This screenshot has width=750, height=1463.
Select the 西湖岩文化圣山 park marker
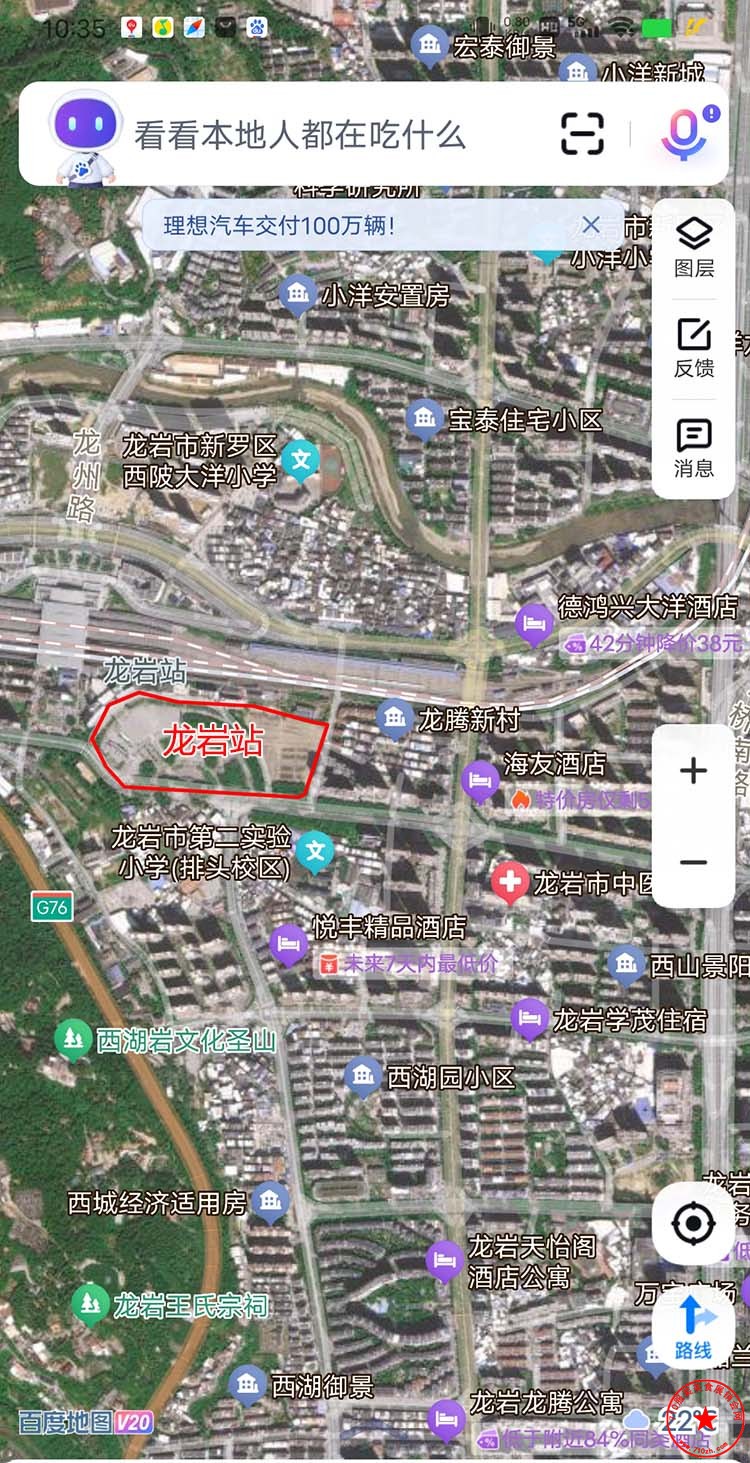pos(72,1039)
